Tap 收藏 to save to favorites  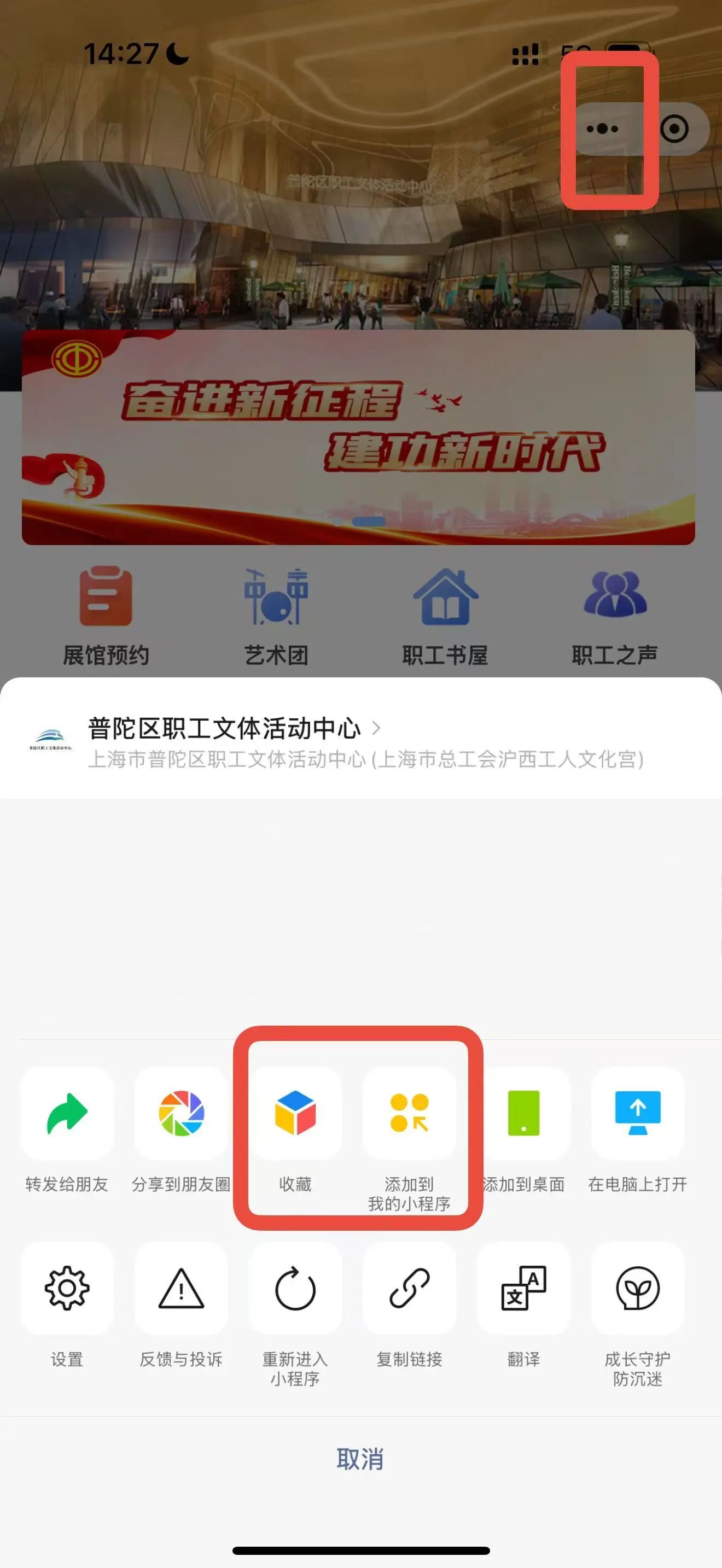pyautogui.click(x=295, y=1114)
